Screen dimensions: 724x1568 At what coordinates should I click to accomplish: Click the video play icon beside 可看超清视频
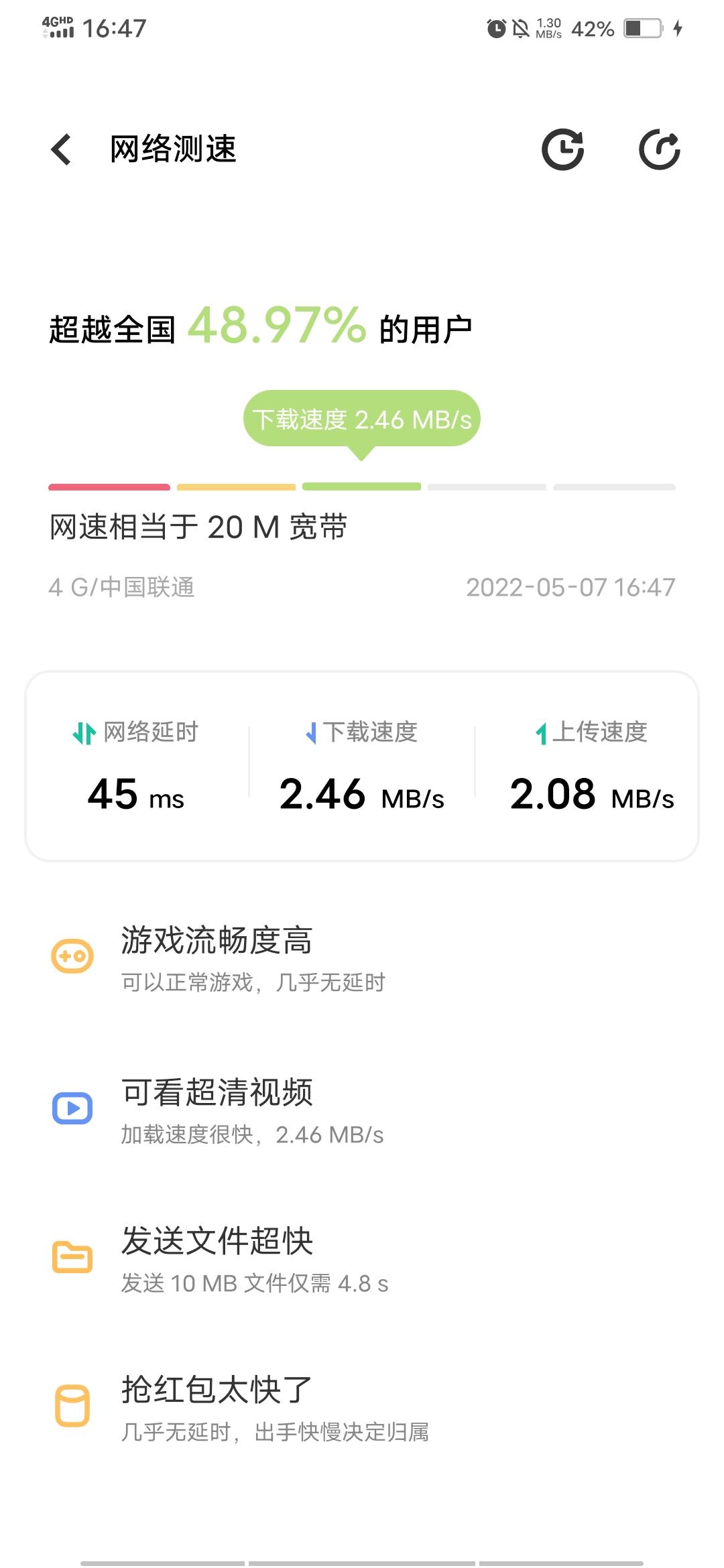[x=72, y=1108]
